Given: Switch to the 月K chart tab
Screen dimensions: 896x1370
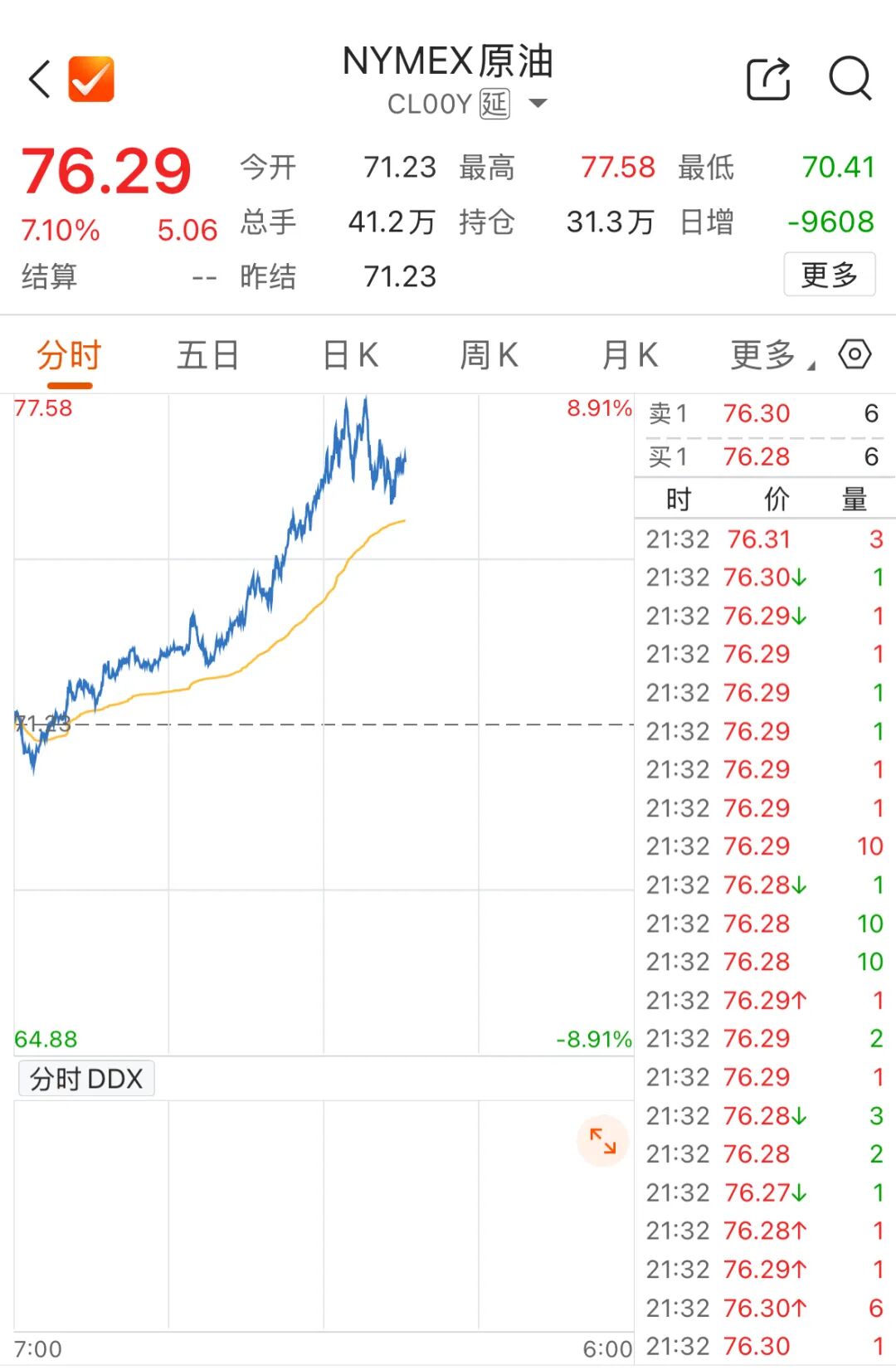Looking at the screenshot, I should pos(630,356).
